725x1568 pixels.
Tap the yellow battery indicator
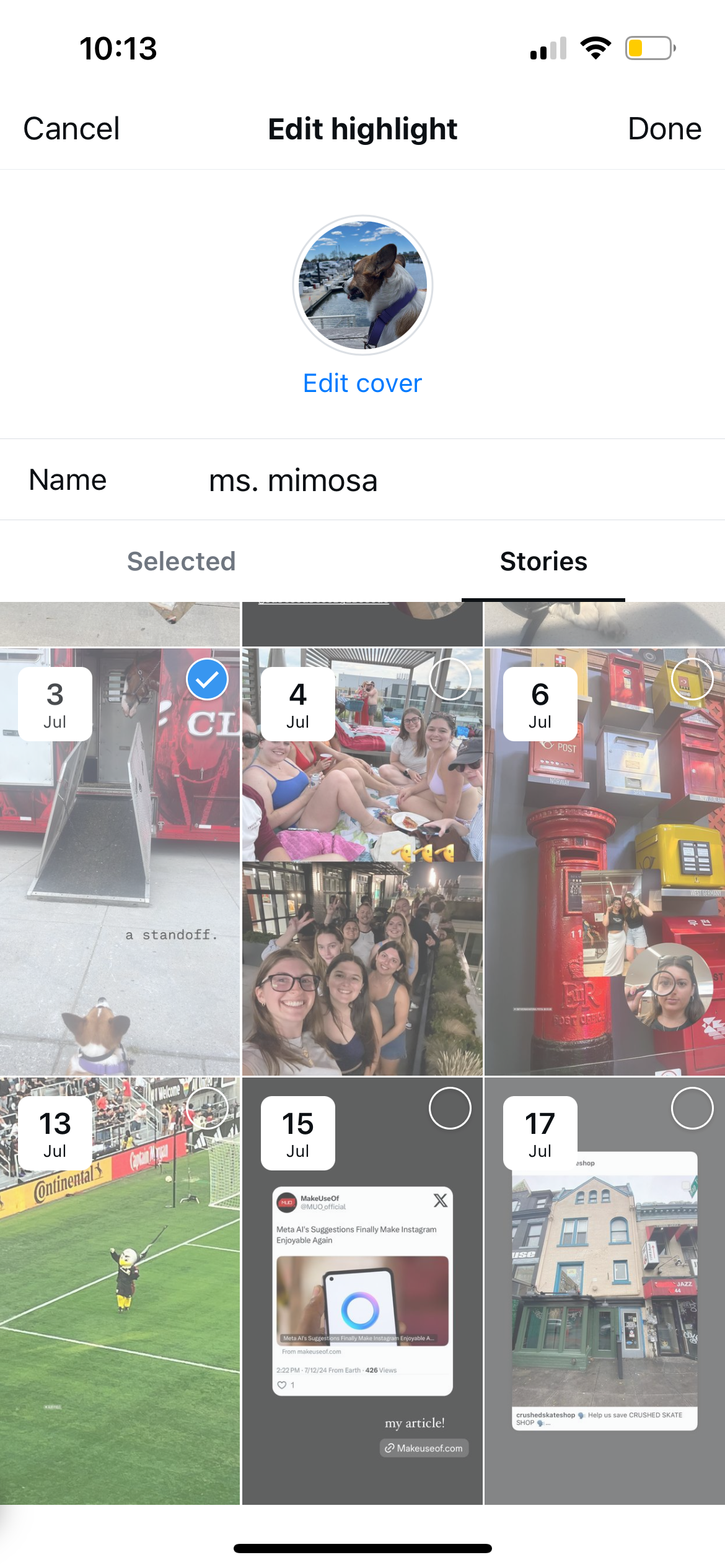coord(648,48)
